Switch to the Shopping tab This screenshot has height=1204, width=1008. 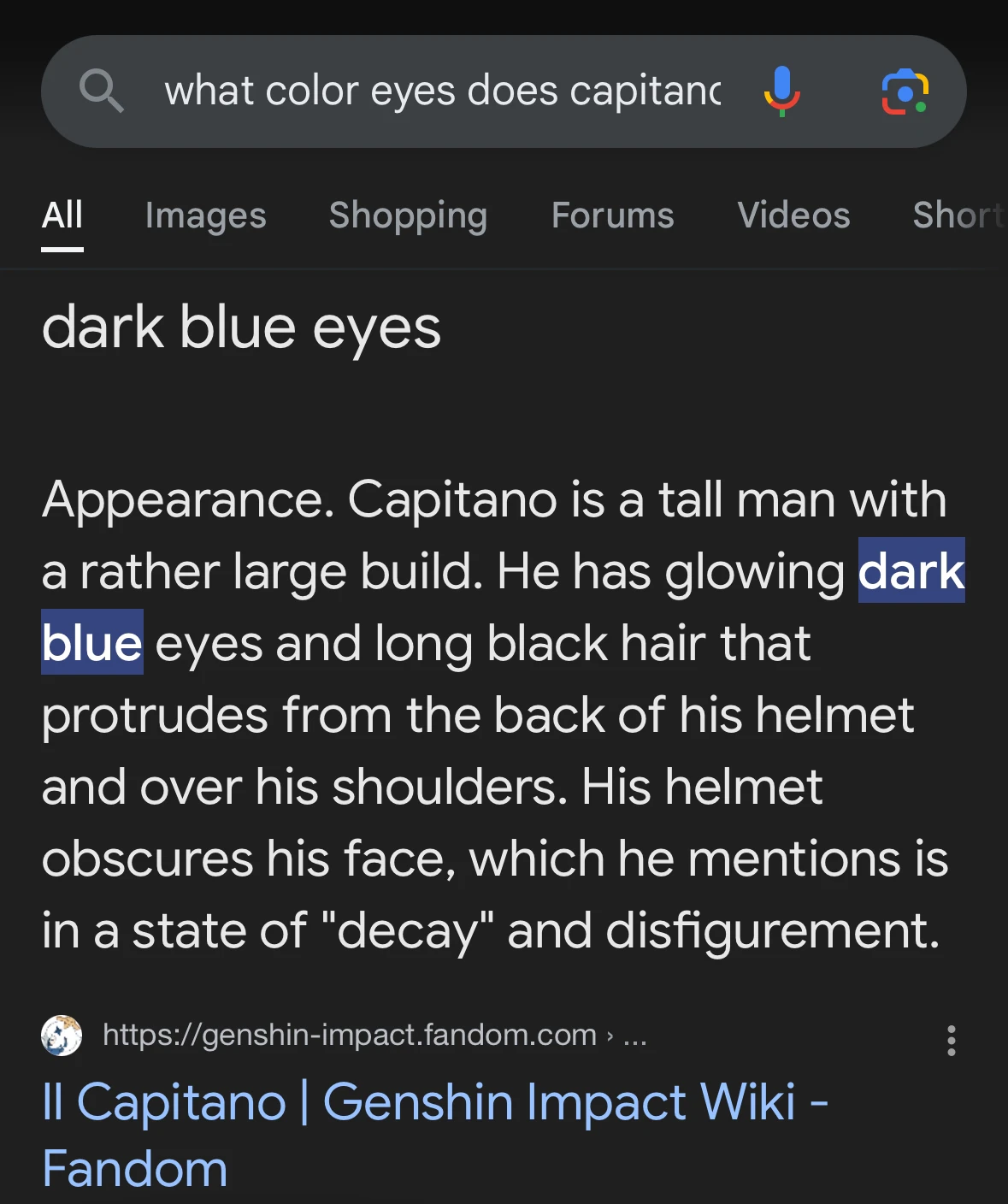(x=407, y=215)
